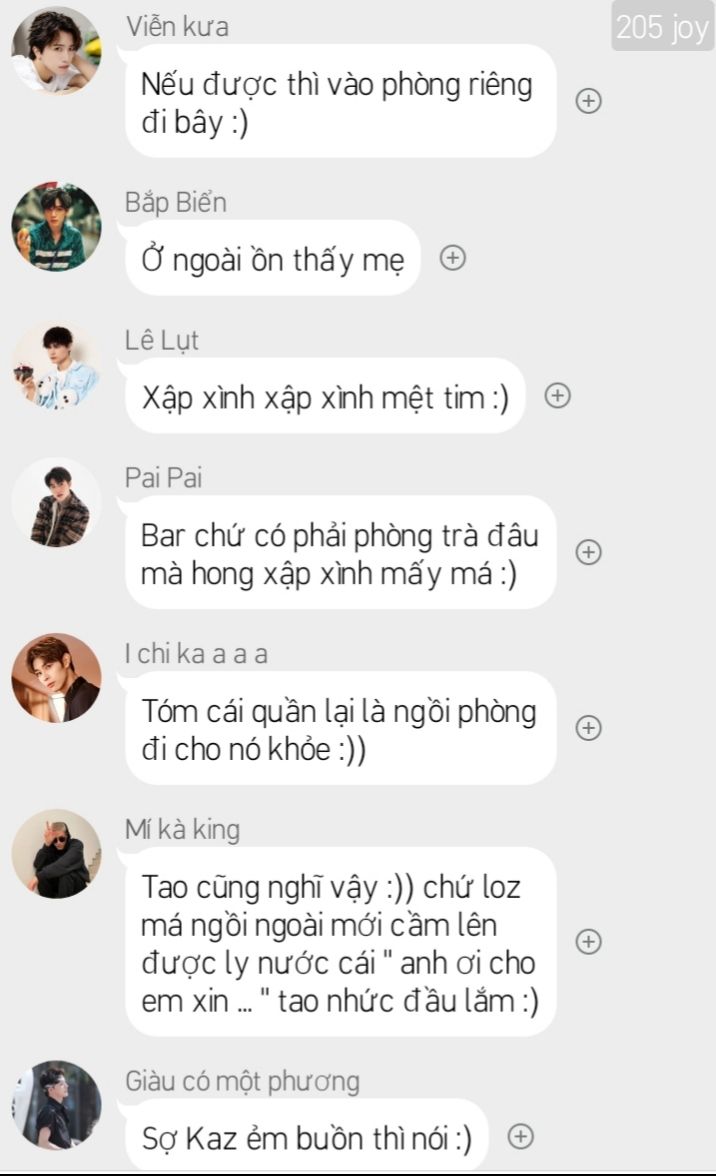Screen dimensions: 716x1176
Task: Open I chi ka a a a's avatar
Action: (x=56, y=678)
